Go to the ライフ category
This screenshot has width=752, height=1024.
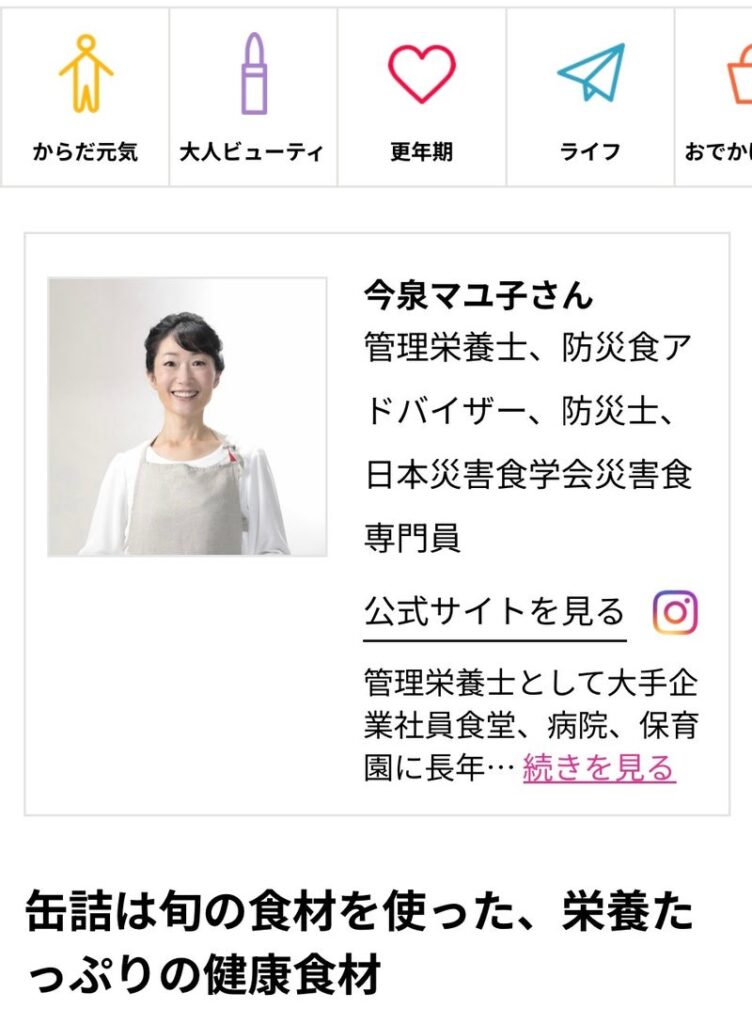point(590,98)
